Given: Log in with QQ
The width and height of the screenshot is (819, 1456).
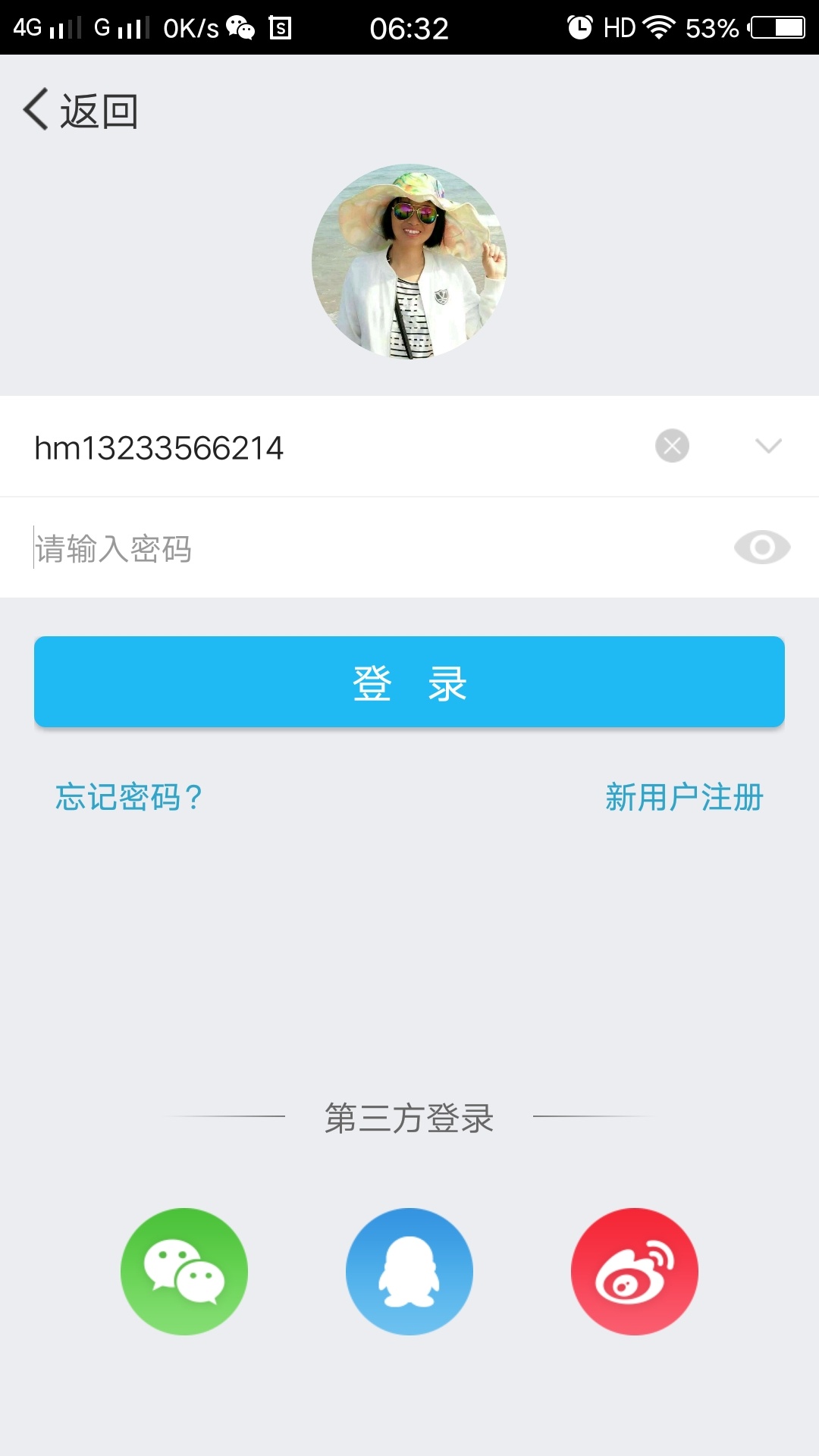Looking at the screenshot, I should pyautogui.click(x=409, y=1271).
